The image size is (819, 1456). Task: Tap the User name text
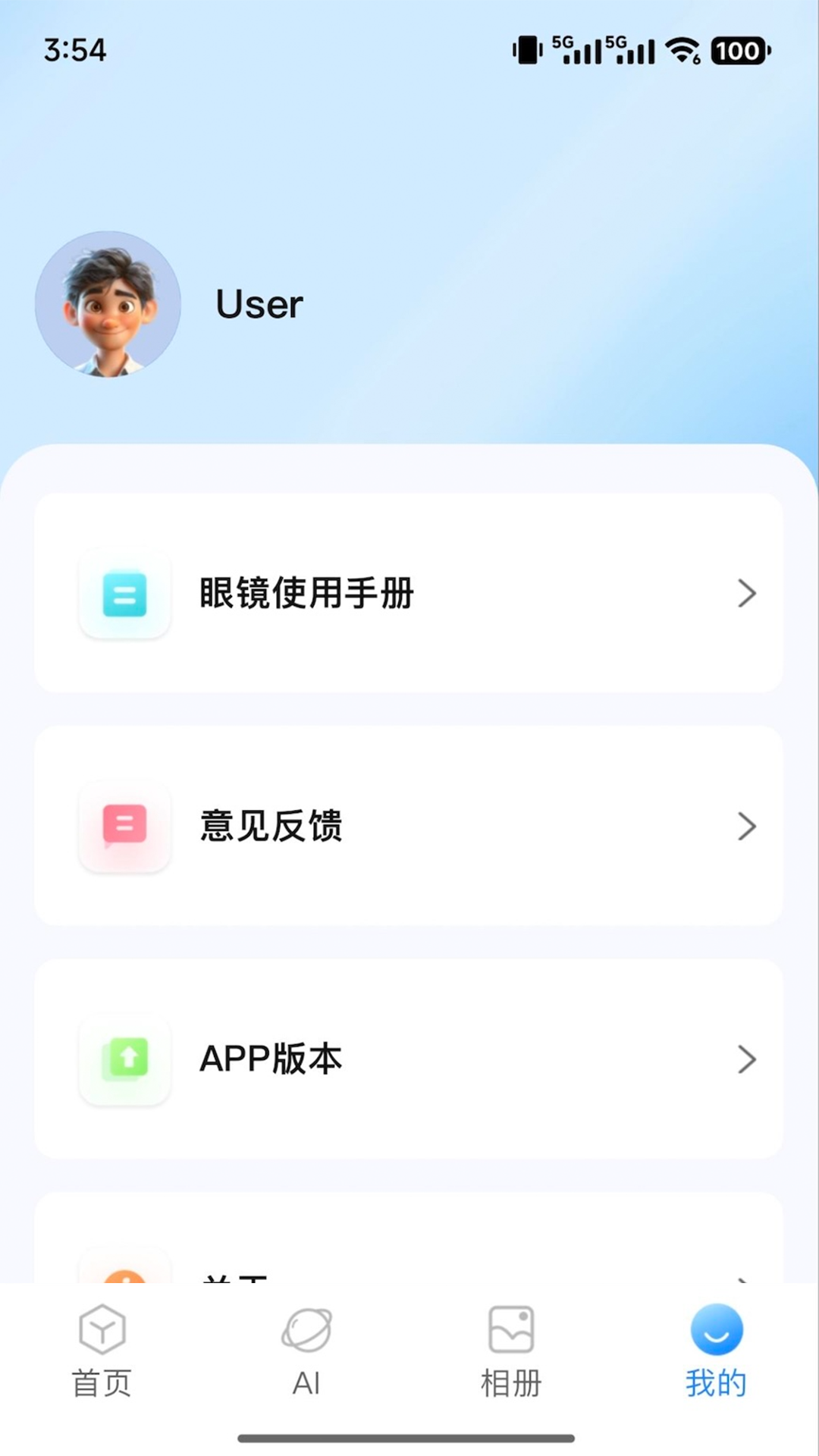point(258,303)
